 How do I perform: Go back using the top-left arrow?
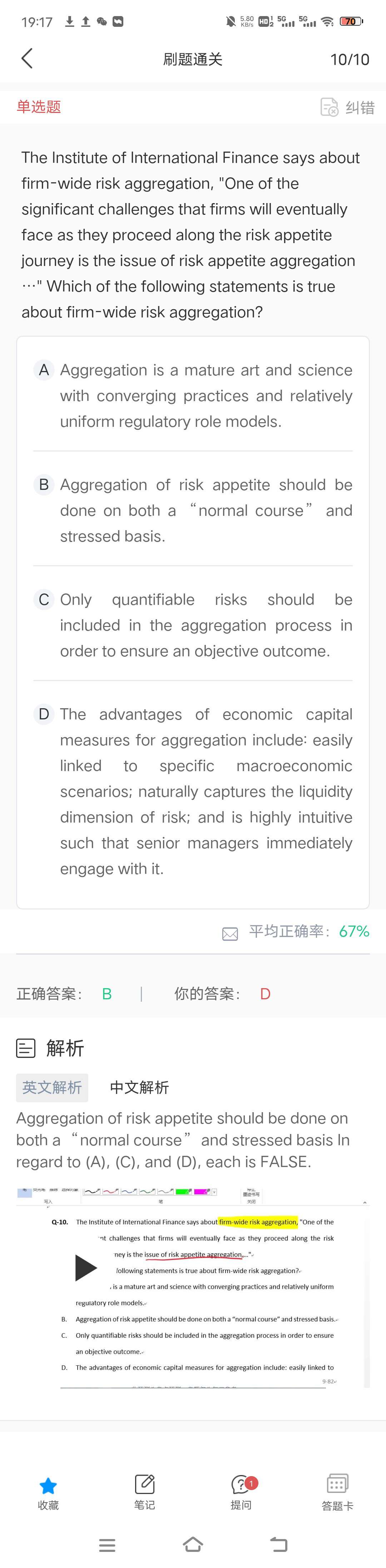(x=27, y=59)
